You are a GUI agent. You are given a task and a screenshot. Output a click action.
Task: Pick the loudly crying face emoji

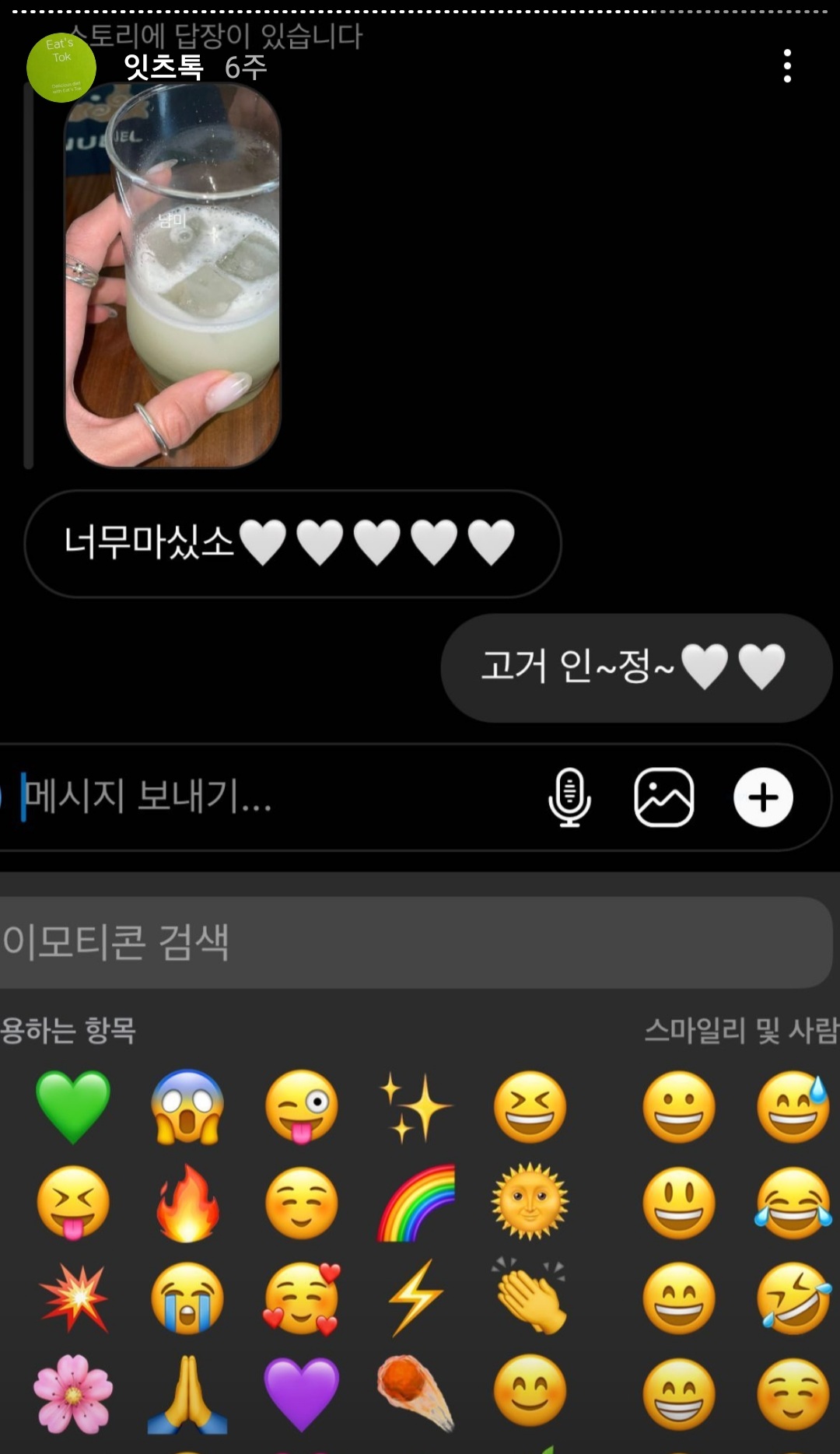pos(187,1298)
